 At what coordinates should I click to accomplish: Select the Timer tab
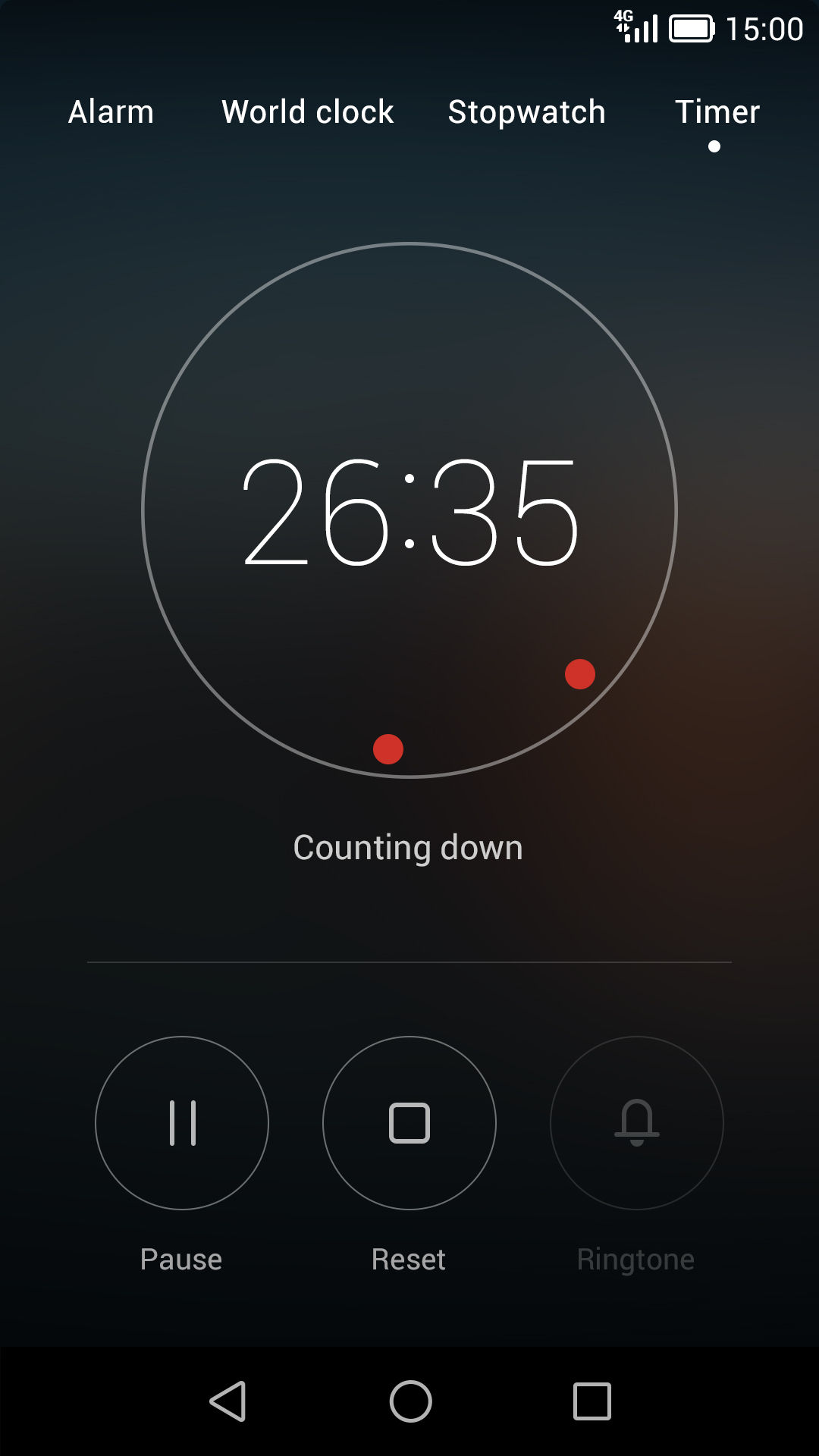[717, 112]
